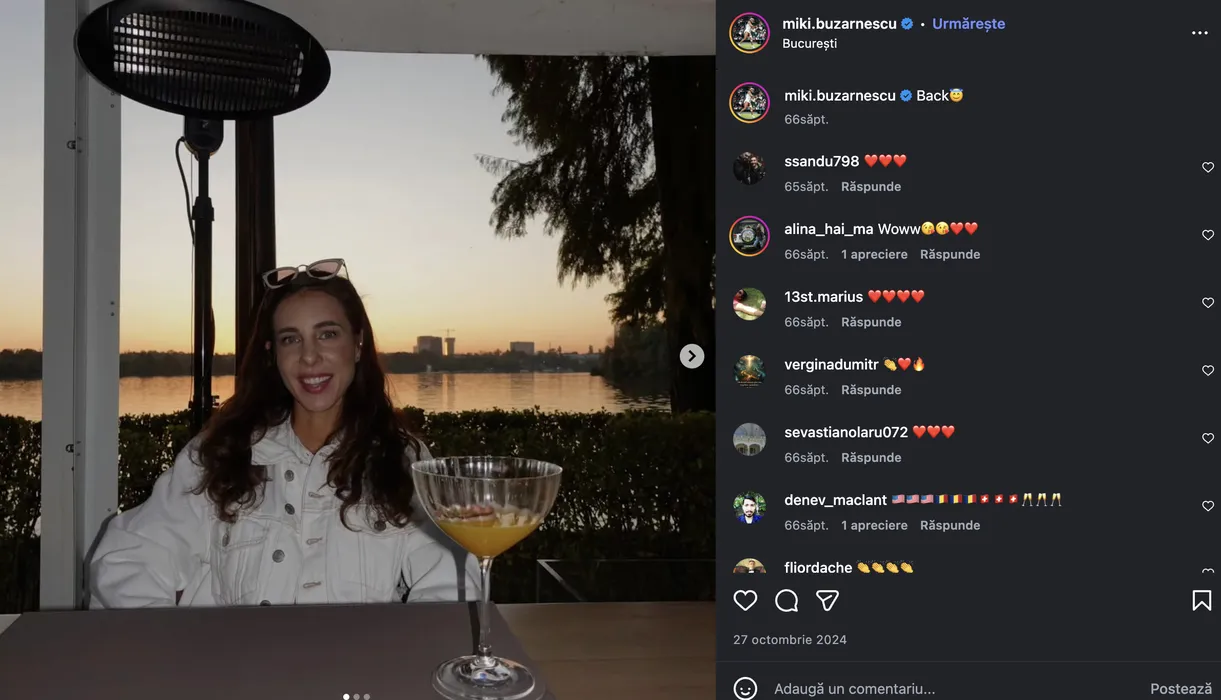Image resolution: width=1221 pixels, height=700 pixels.
Task: Like verginadumitr's comment
Action: (x=1208, y=371)
